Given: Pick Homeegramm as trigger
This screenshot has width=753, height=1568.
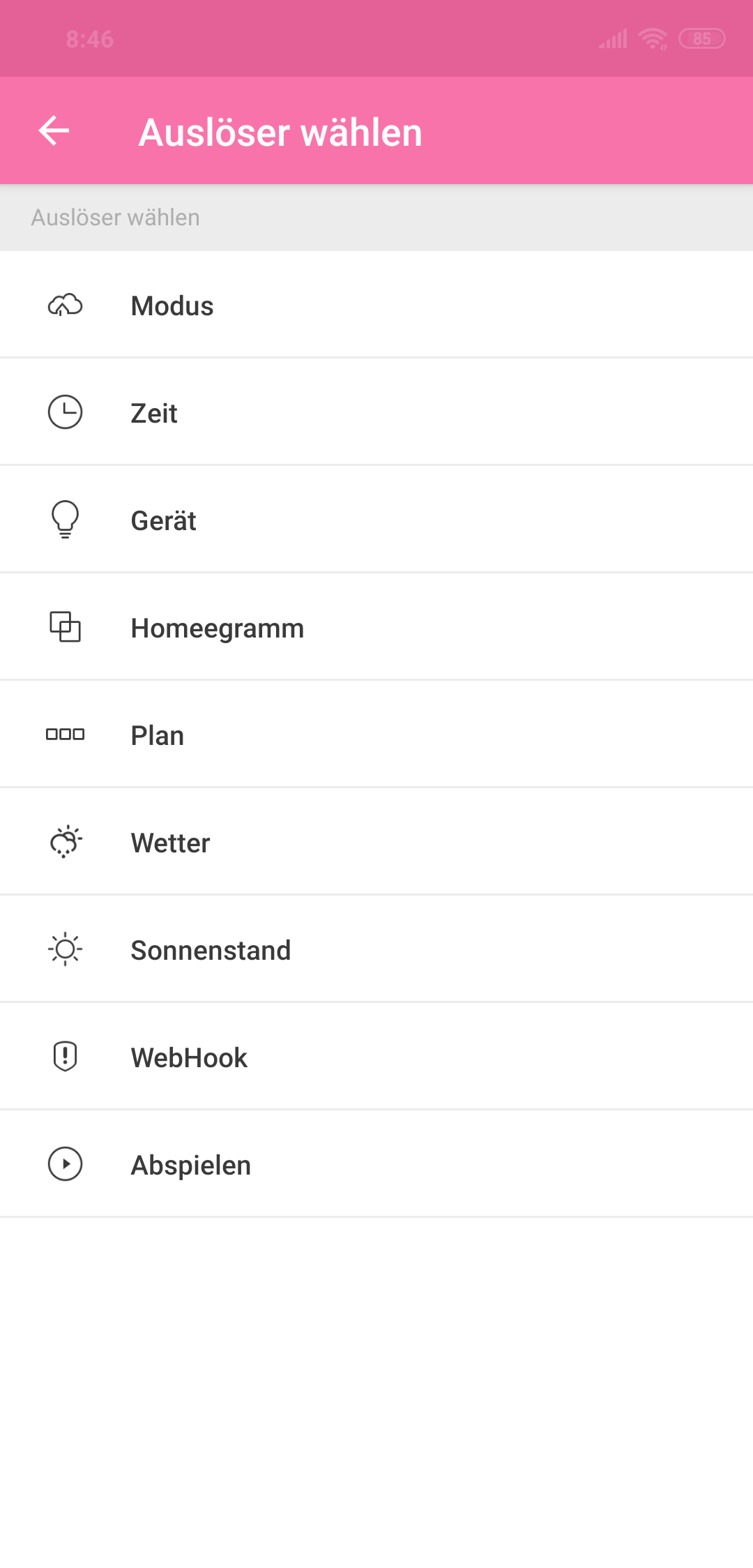Looking at the screenshot, I should (x=376, y=627).
